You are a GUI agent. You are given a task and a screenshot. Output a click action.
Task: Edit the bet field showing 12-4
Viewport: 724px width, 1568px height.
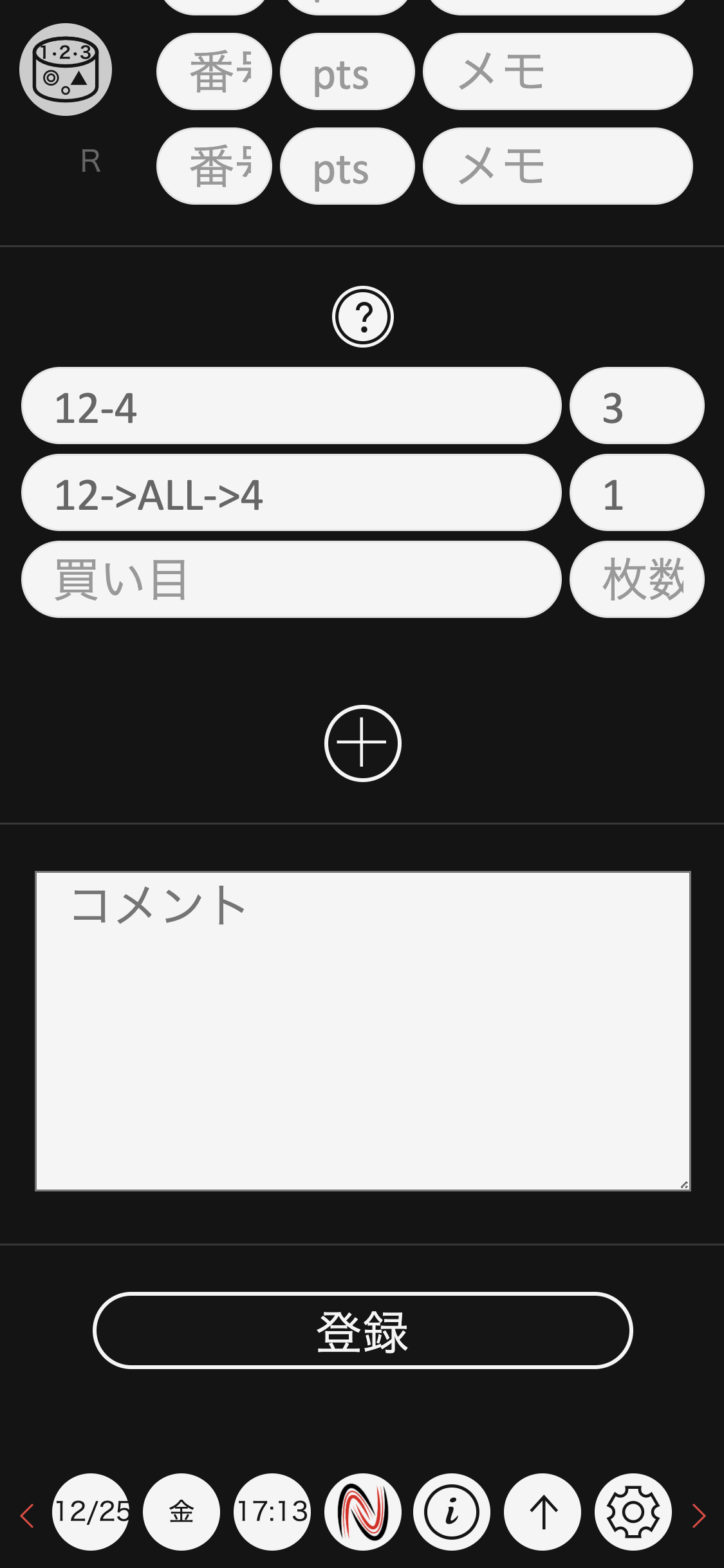pos(291,406)
